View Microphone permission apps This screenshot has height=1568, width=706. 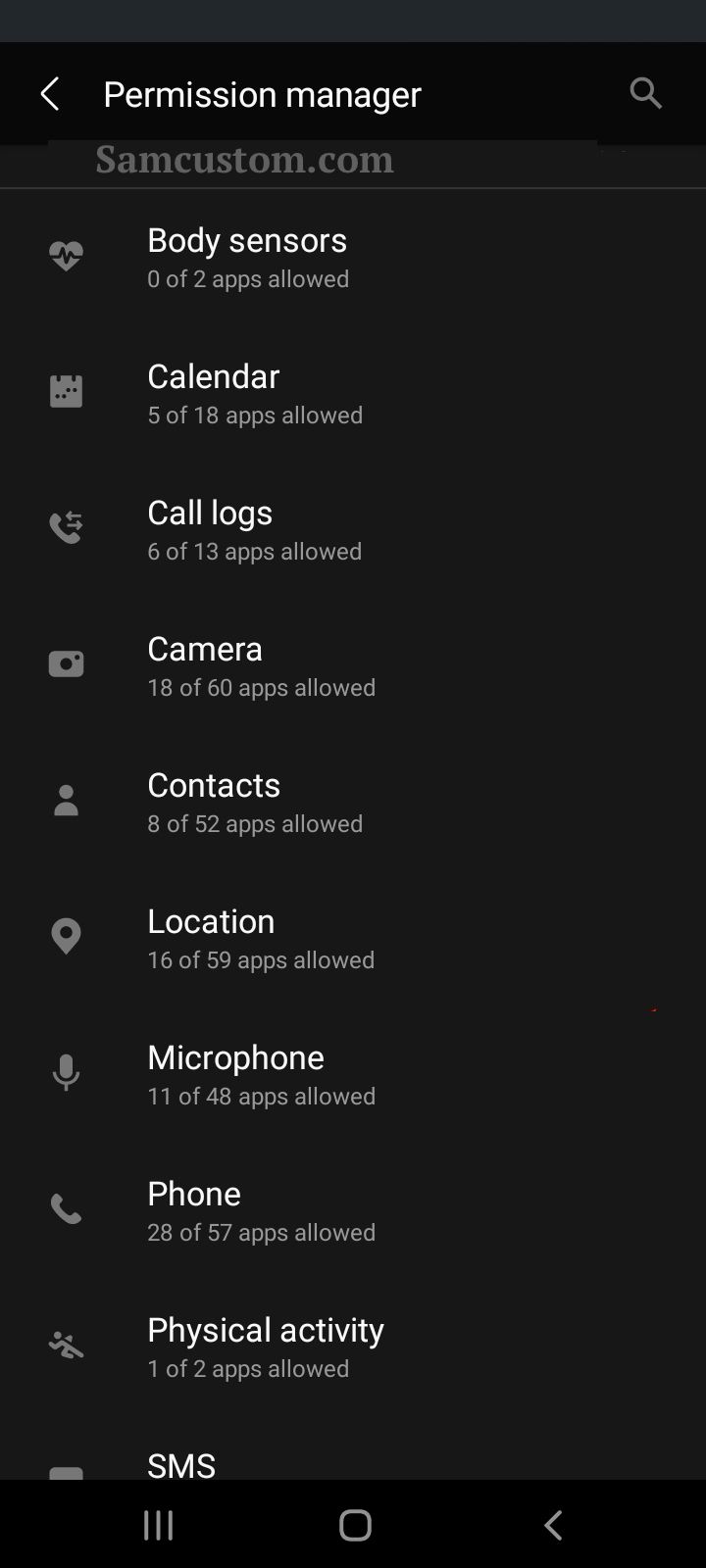[353, 1074]
